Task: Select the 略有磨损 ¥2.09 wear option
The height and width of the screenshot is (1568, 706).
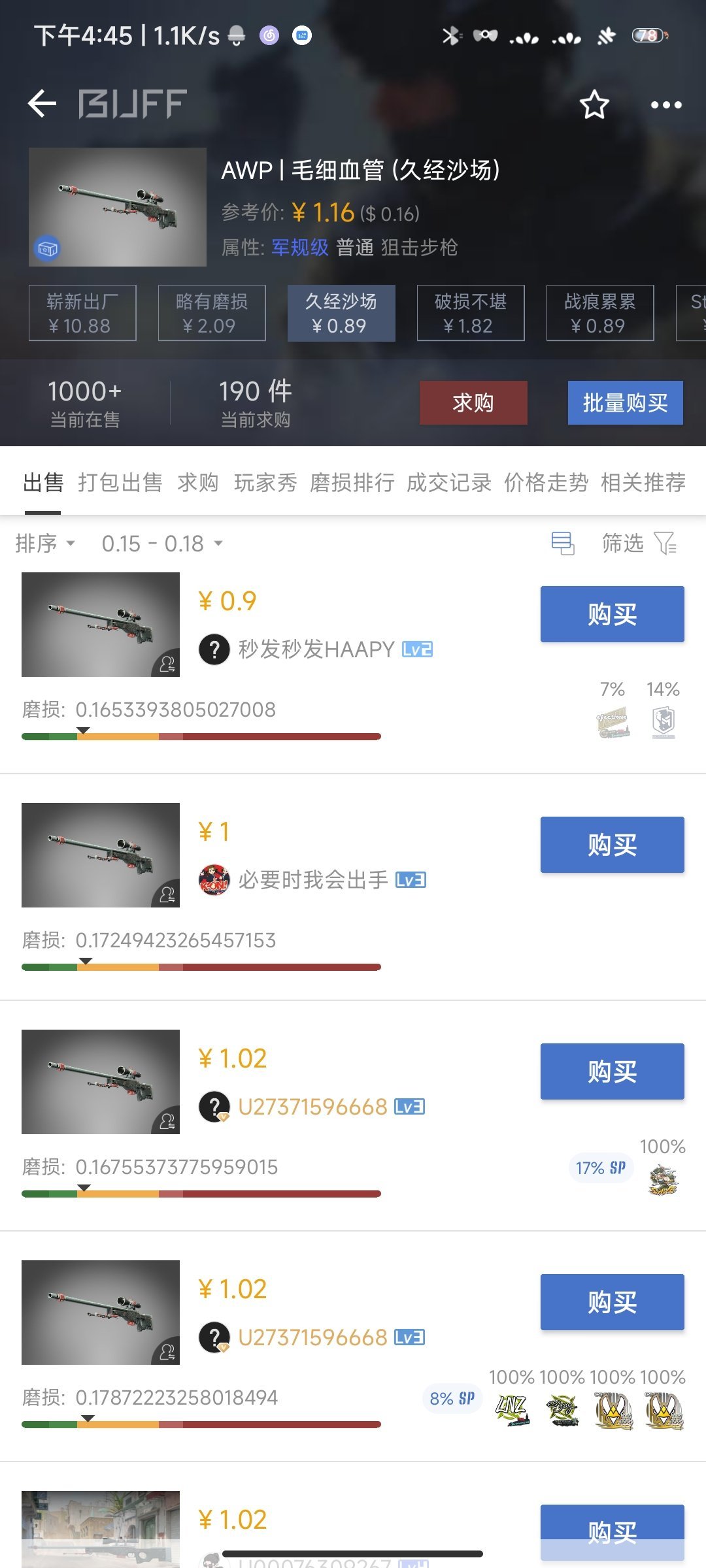Action: coord(212,313)
